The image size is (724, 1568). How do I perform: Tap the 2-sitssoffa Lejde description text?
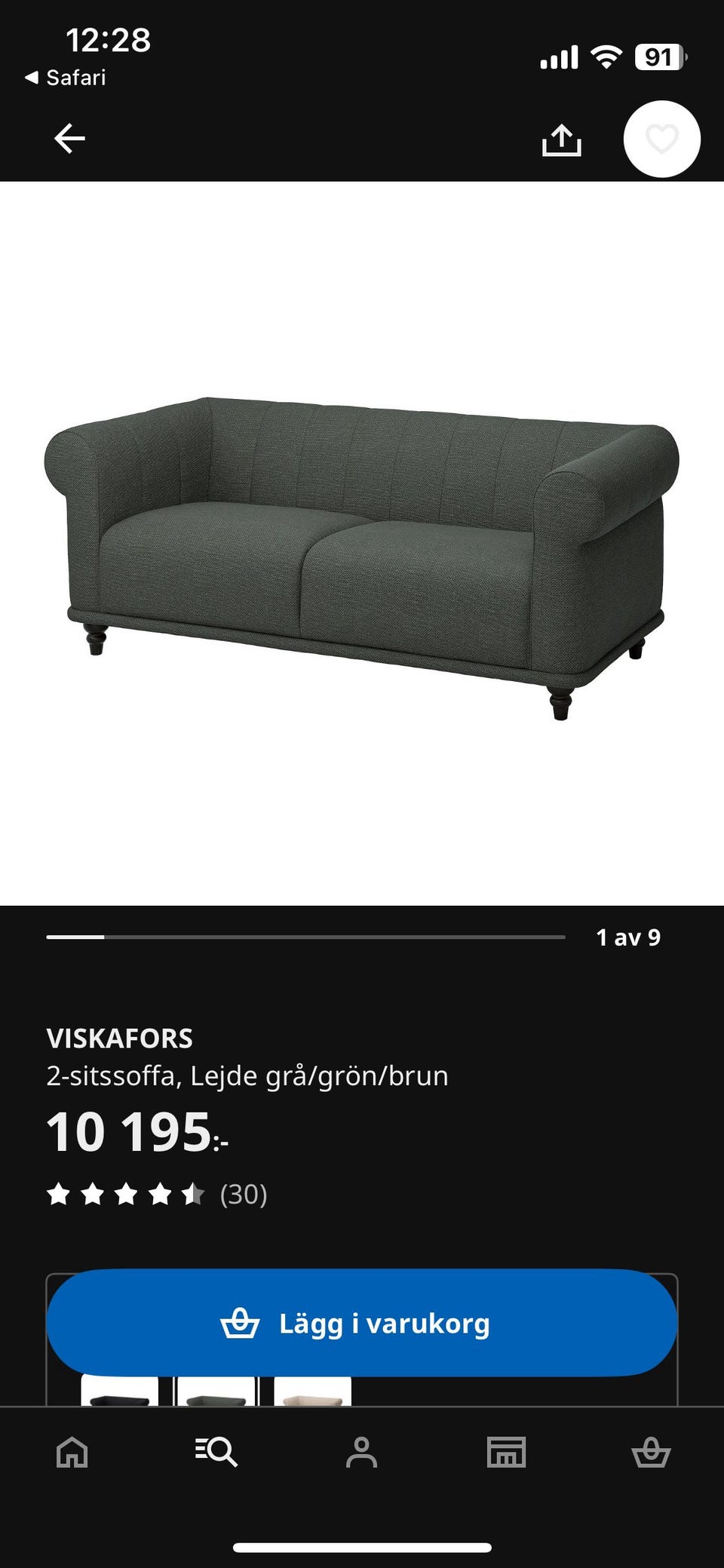249,1076
